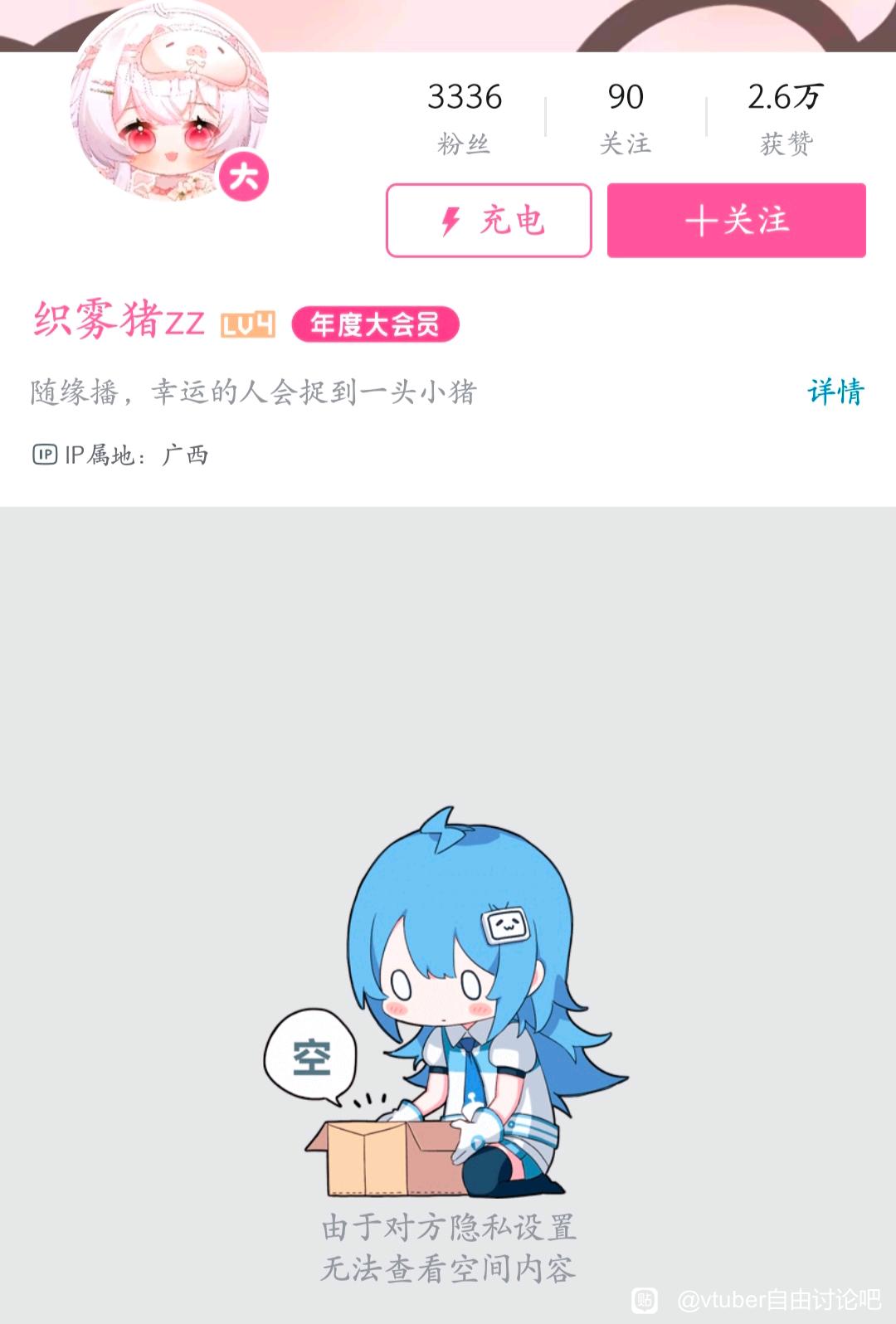896x1324 pixels.
Task: Open the 关注 following list
Action: (626, 118)
